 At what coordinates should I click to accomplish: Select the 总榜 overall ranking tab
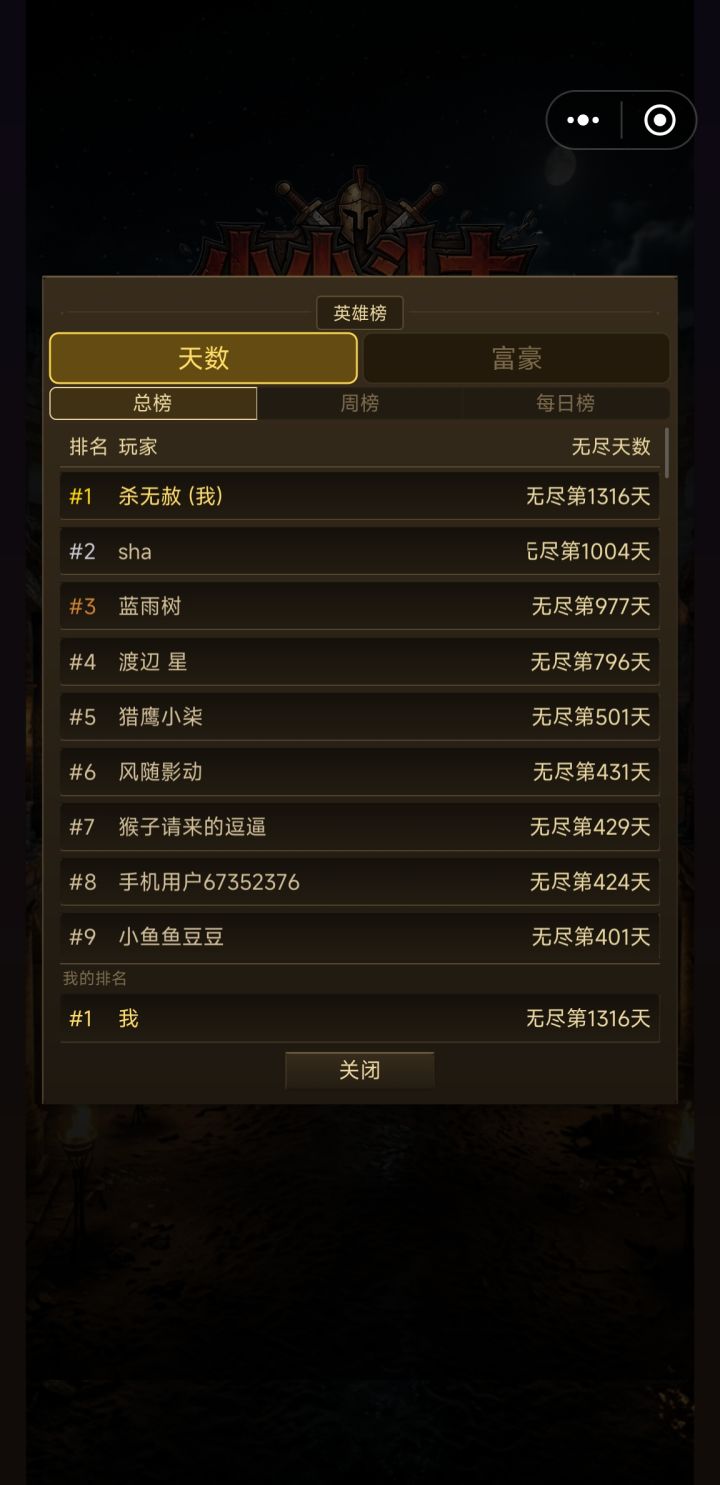click(x=152, y=403)
